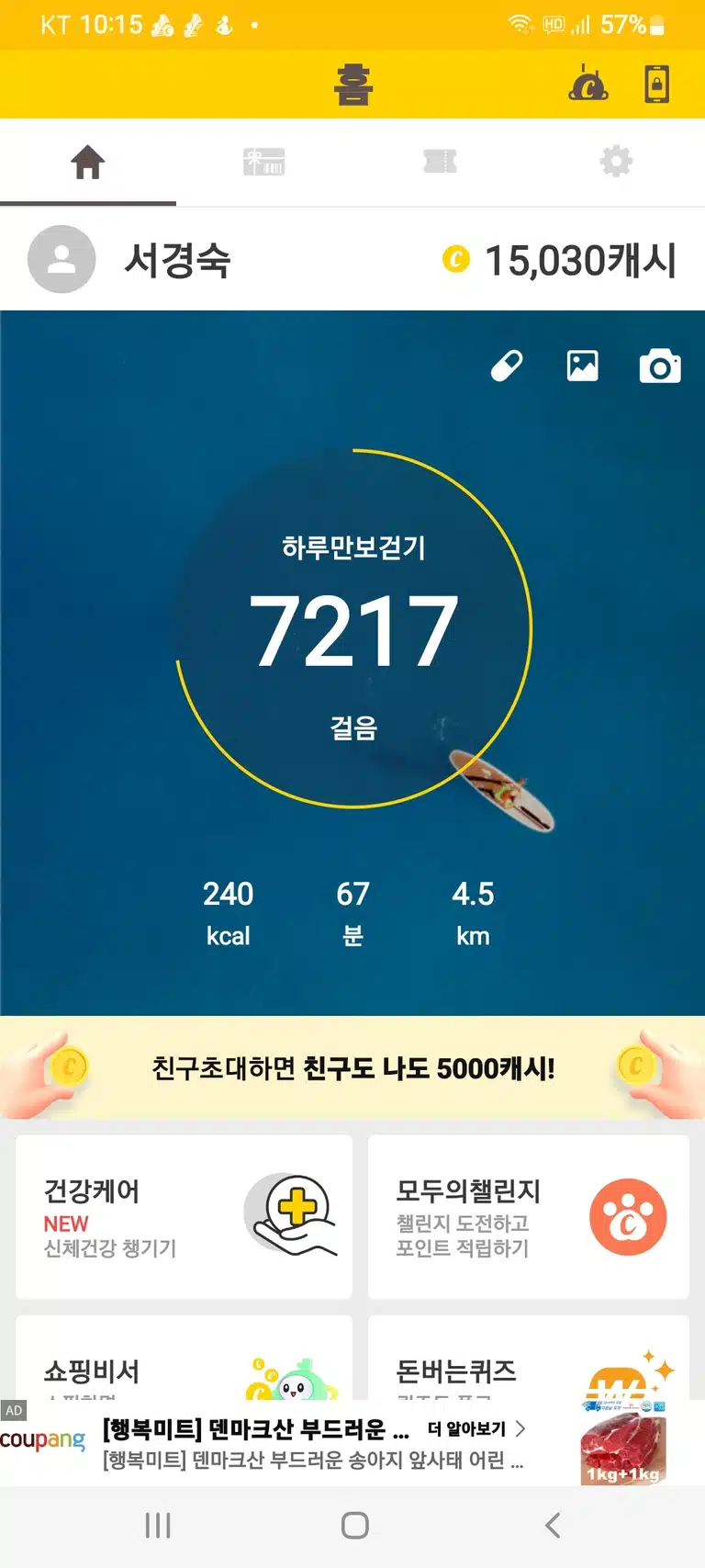Open the lock screen phone icon
The height and width of the screenshot is (1568, 705).
(656, 84)
